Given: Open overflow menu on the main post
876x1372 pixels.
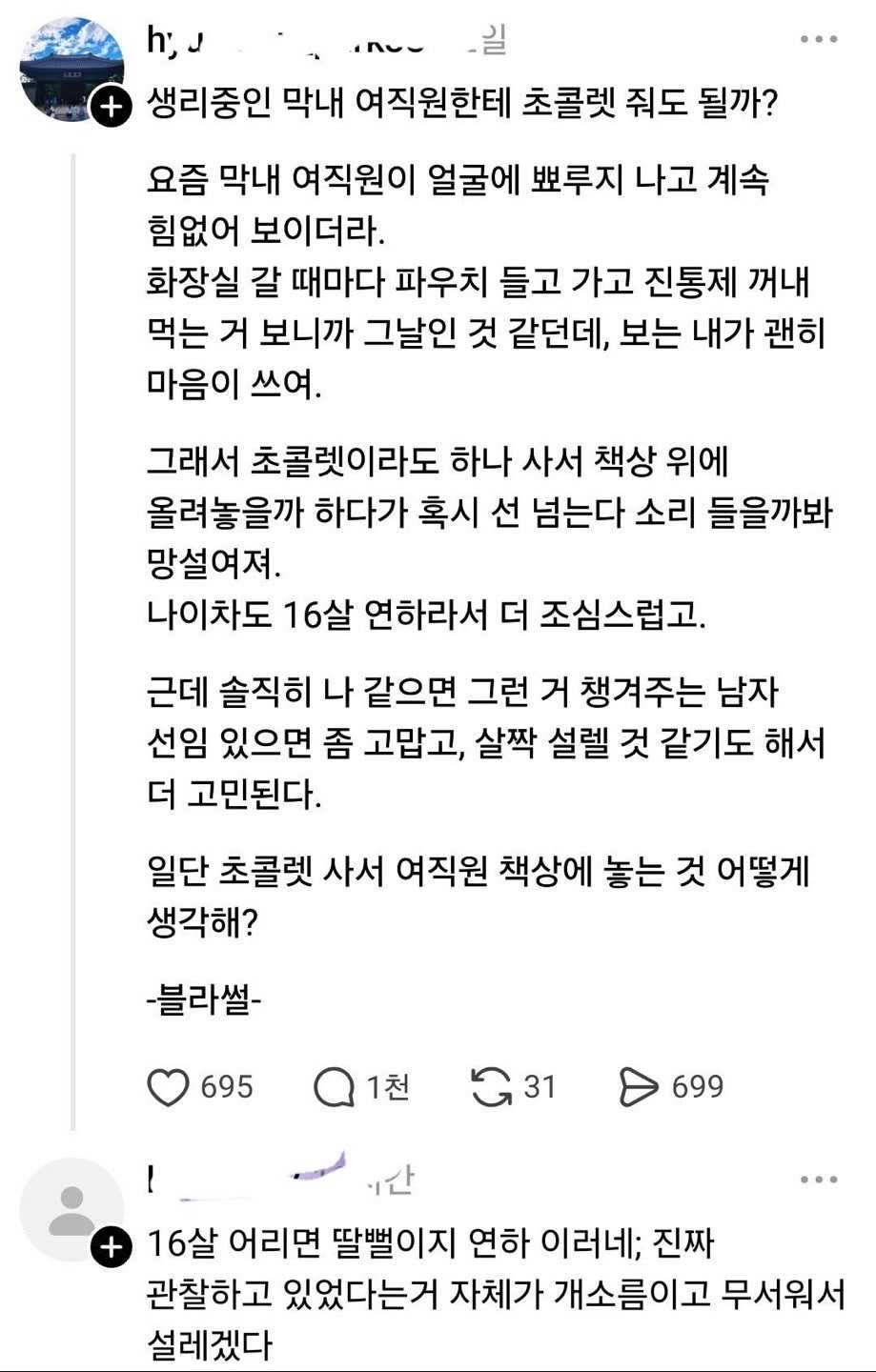Looking at the screenshot, I should click(819, 40).
